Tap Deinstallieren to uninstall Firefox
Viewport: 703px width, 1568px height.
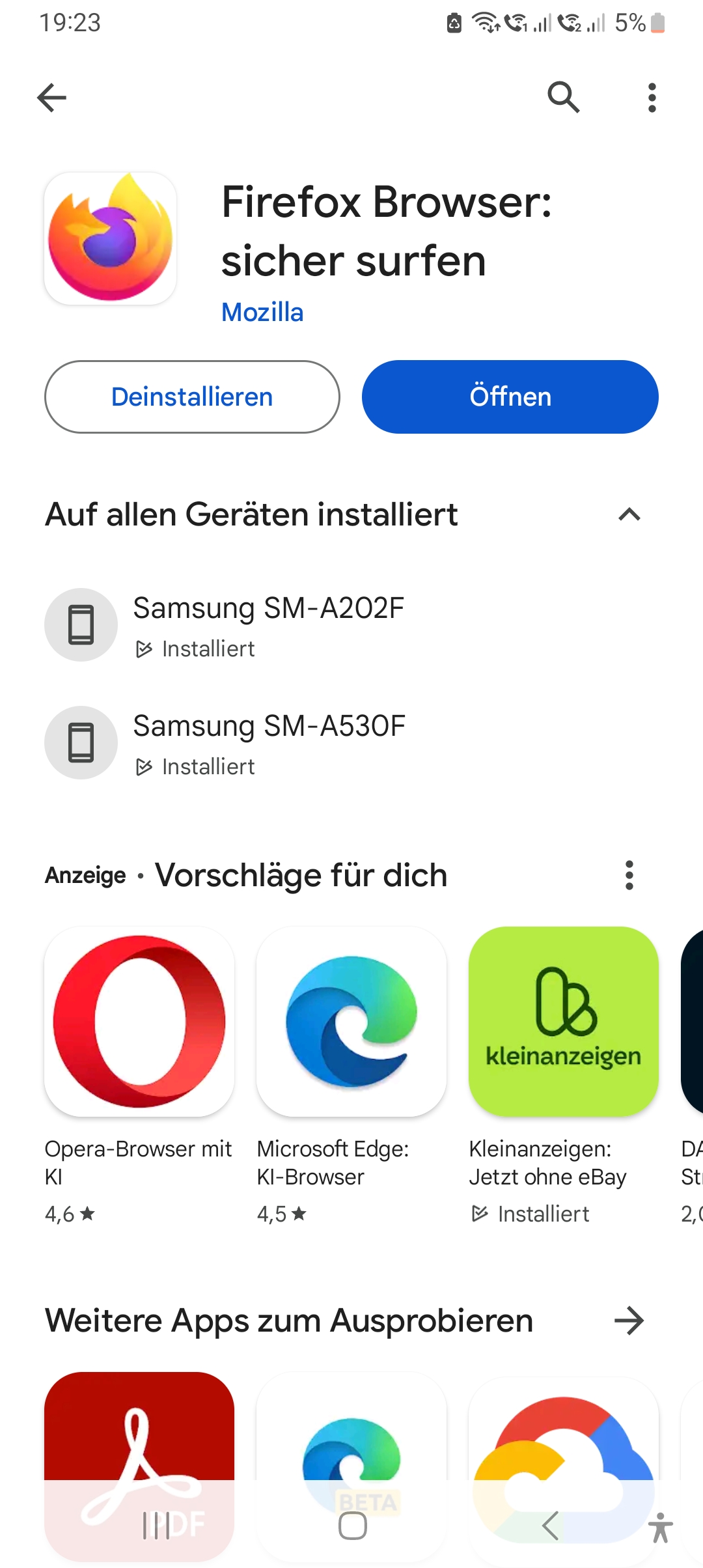pyautogui.click(x=192, y=397)
